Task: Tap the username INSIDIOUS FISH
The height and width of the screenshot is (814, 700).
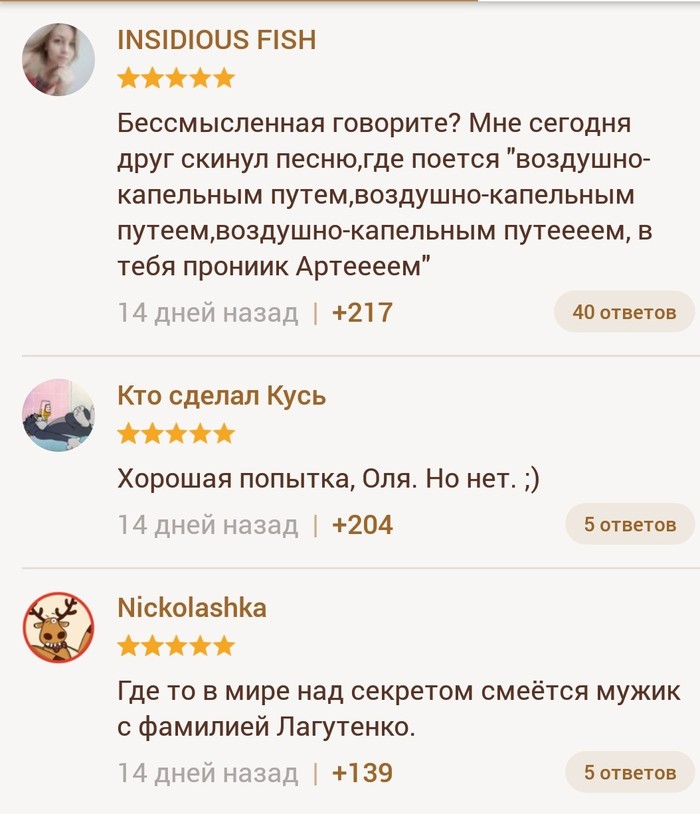Action: coord(216,40)
